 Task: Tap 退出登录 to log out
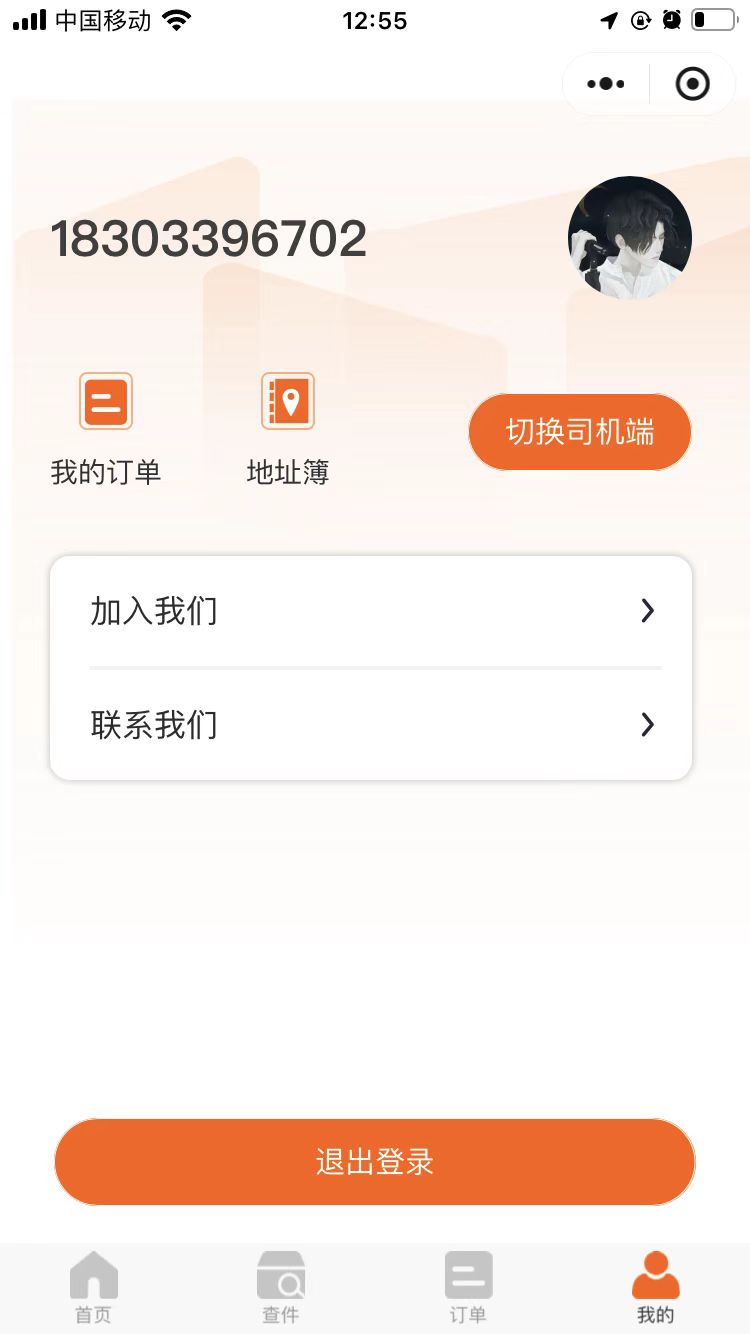click(375, 1162)
